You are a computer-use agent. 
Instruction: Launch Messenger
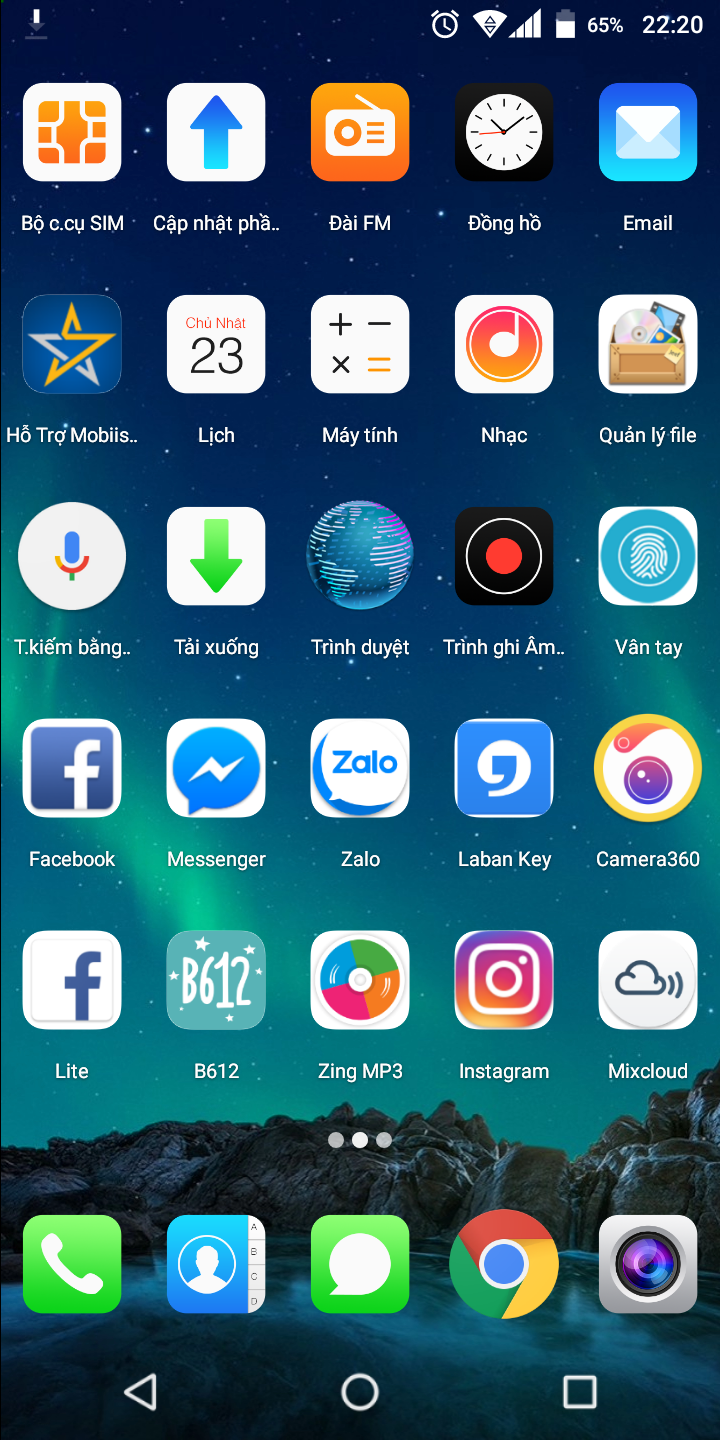tap(216, 769)
